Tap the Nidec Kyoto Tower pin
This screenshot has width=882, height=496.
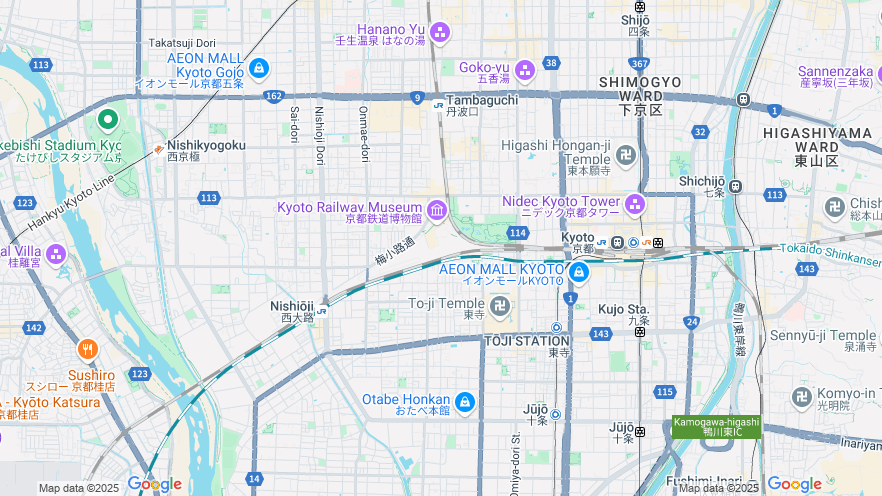[x=635, y=205]
